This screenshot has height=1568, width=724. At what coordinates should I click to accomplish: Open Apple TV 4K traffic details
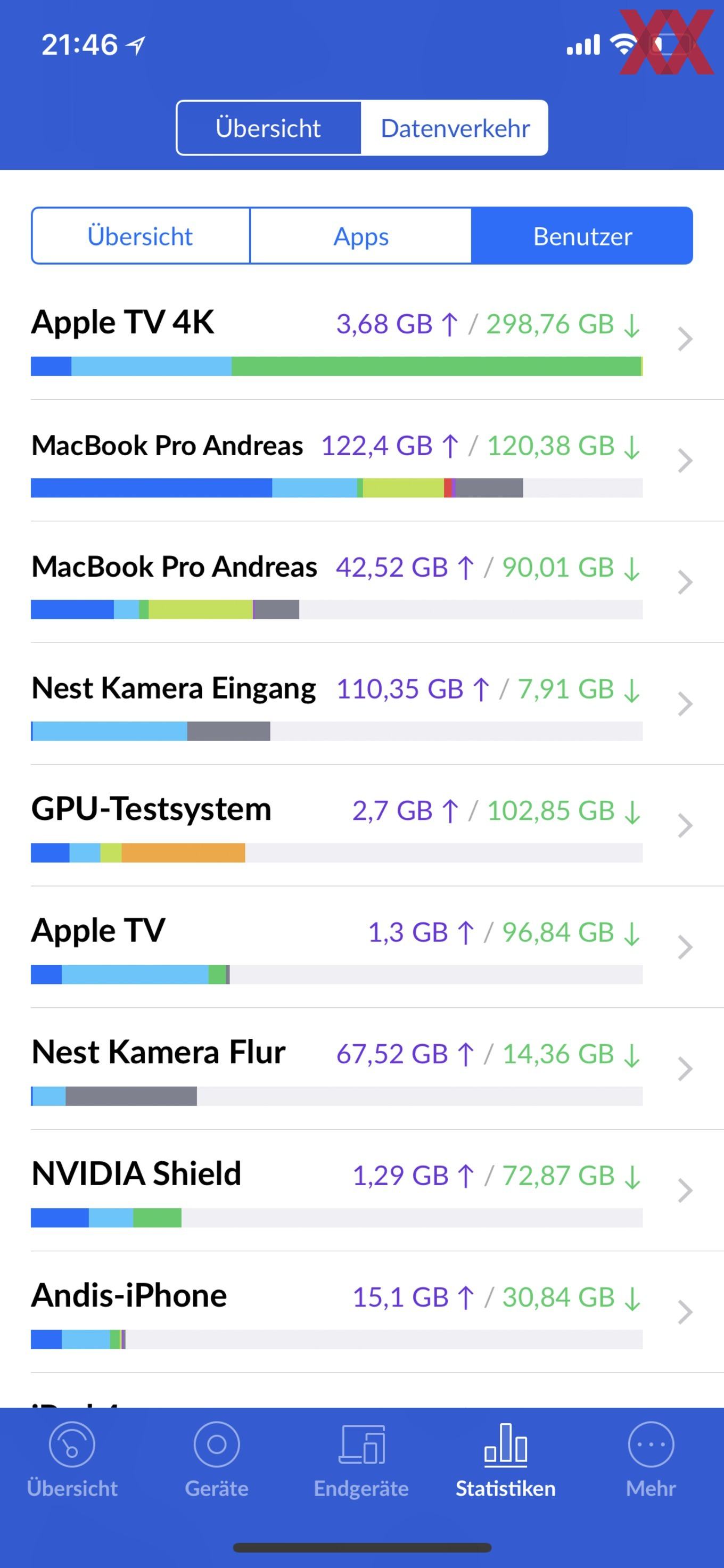click(362, 339)
